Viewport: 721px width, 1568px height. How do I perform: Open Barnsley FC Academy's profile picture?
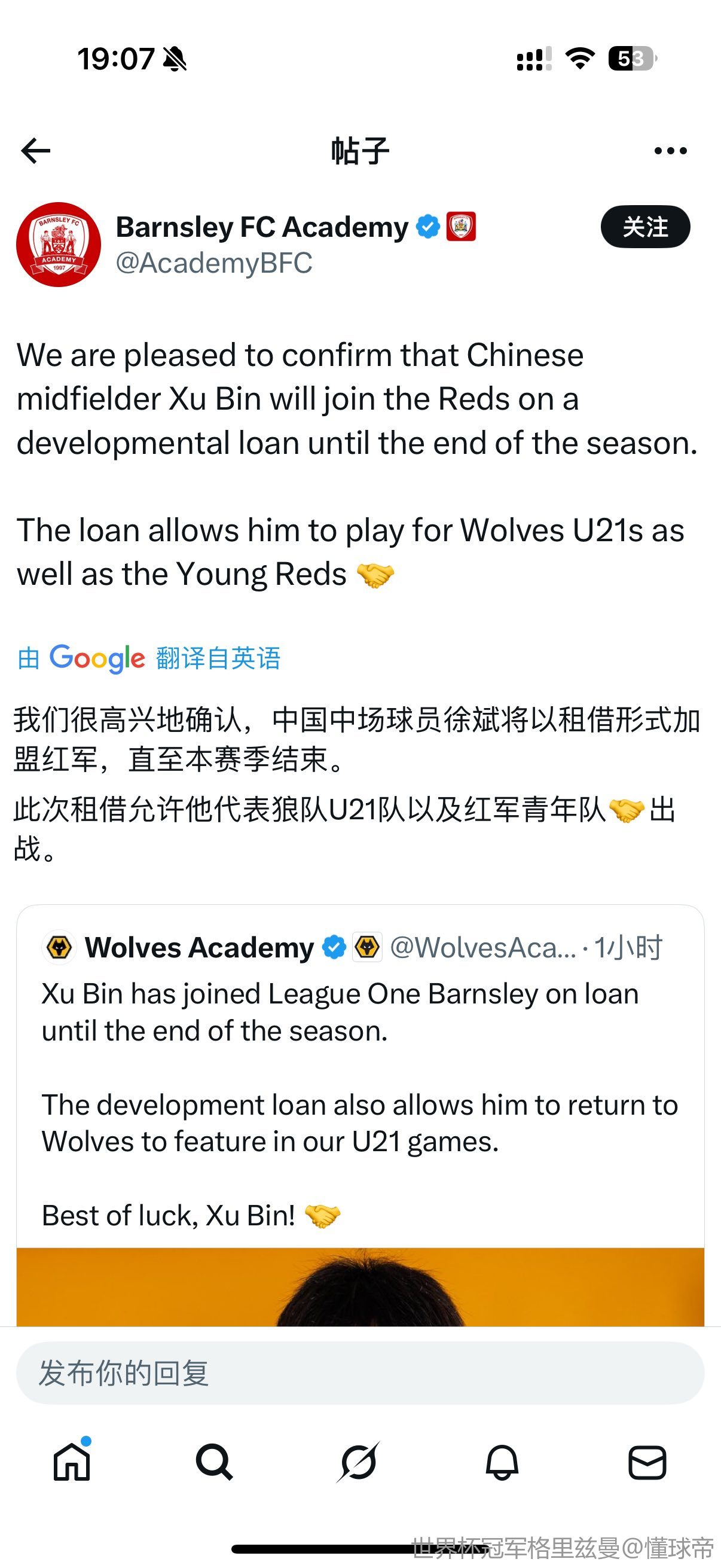(x=59, y=245)
